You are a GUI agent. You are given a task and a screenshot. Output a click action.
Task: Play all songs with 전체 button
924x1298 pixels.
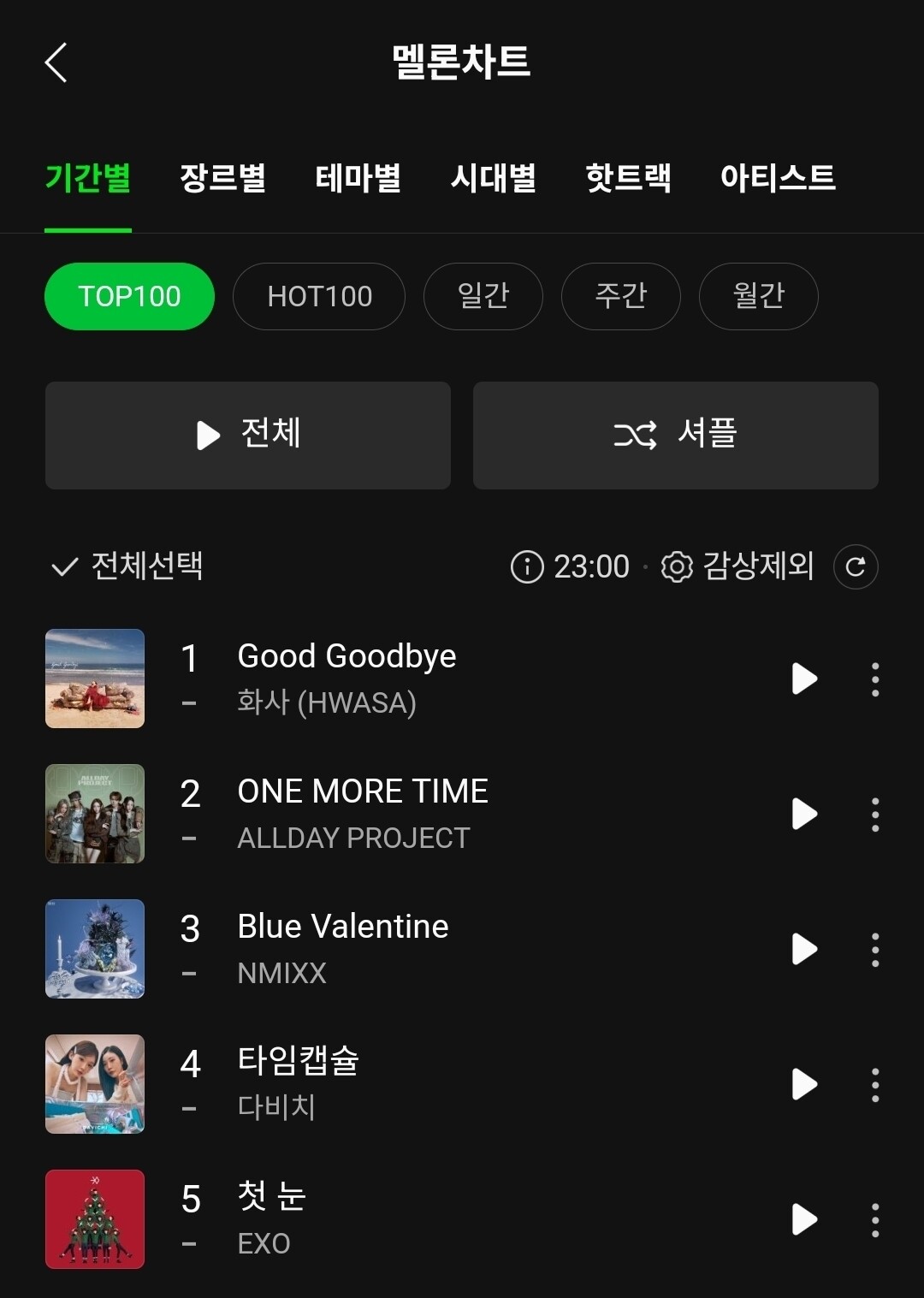coord(248,435)
